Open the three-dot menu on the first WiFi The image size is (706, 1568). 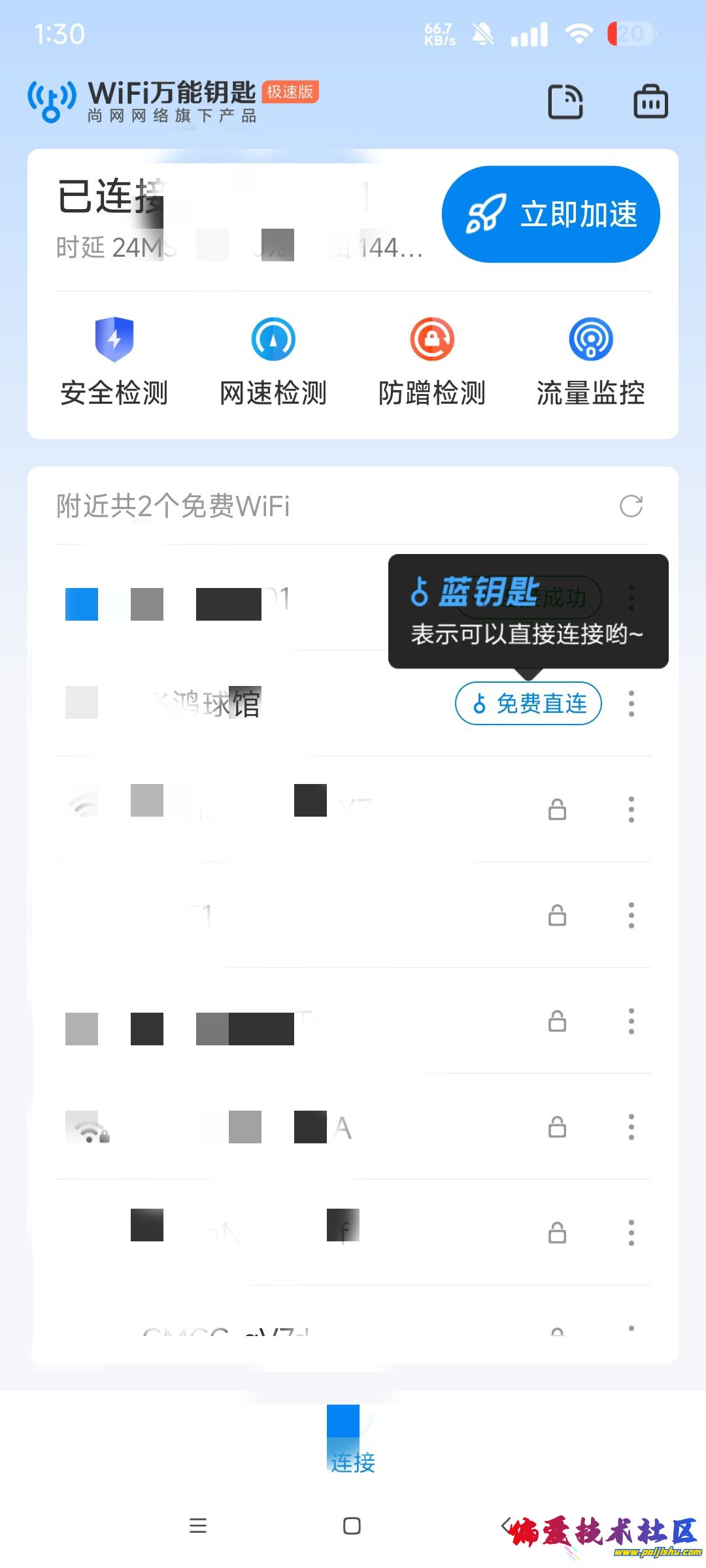631,598
